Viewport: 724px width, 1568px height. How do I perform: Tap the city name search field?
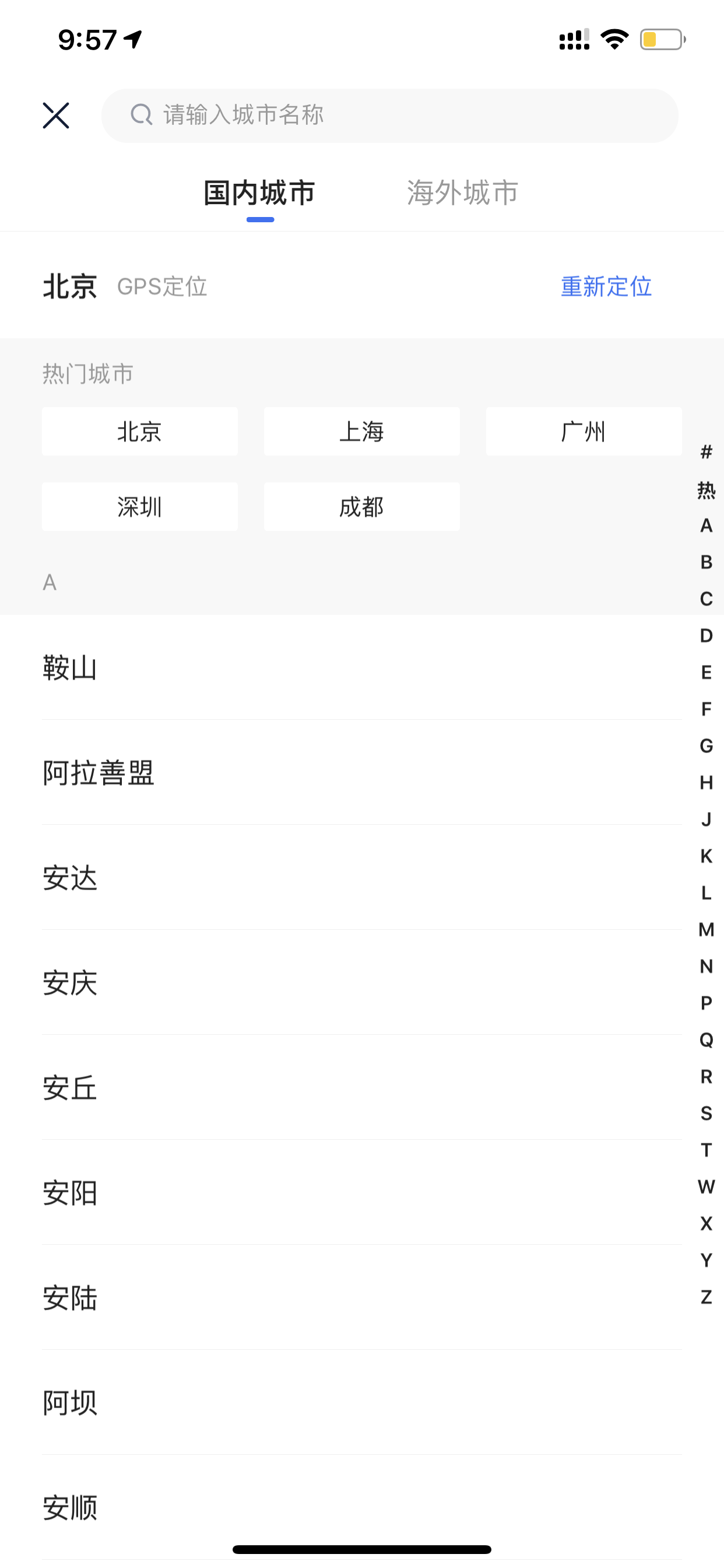[389, 116]
